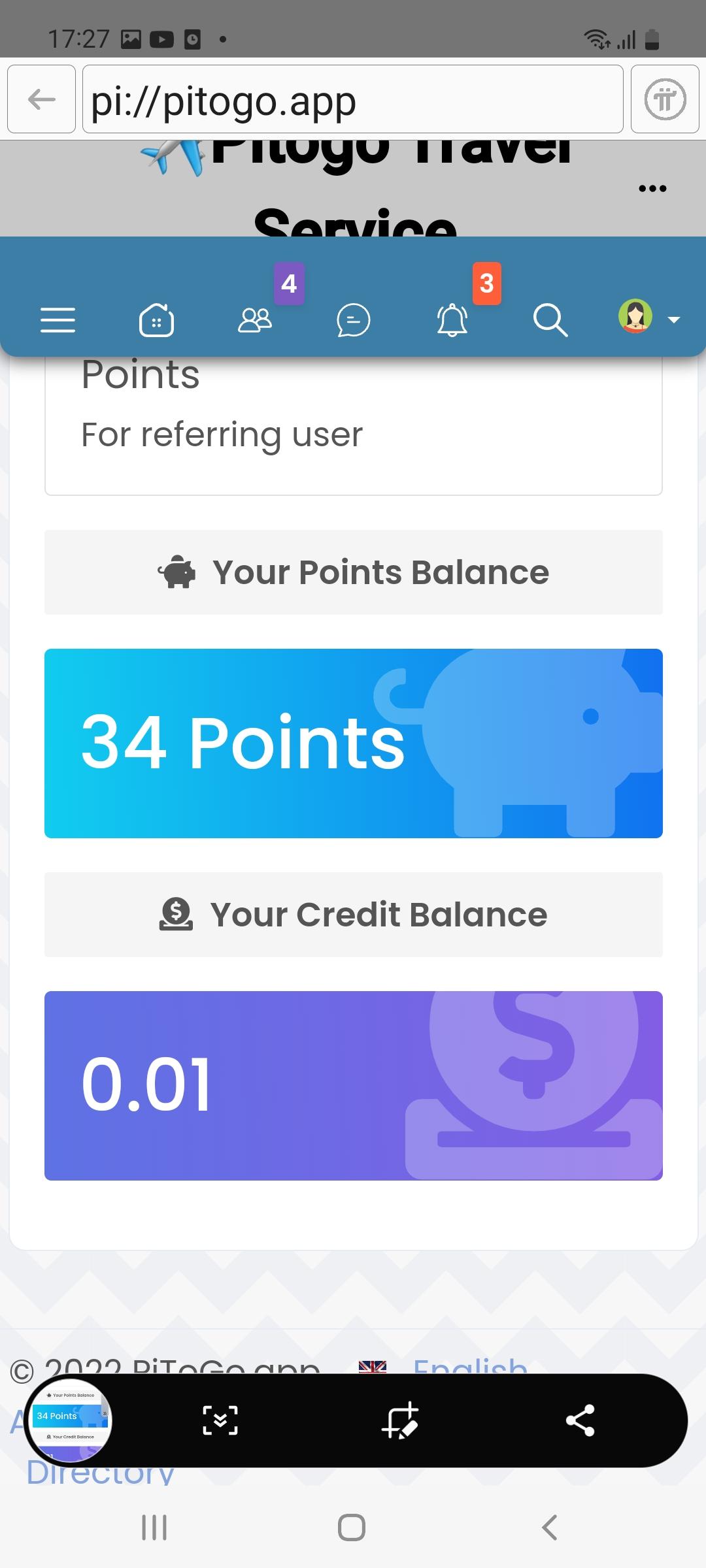The width and height of the screenshot is (706, 1568).
Task: Open friend requests with badge 4
Action: tap(255, 320)
